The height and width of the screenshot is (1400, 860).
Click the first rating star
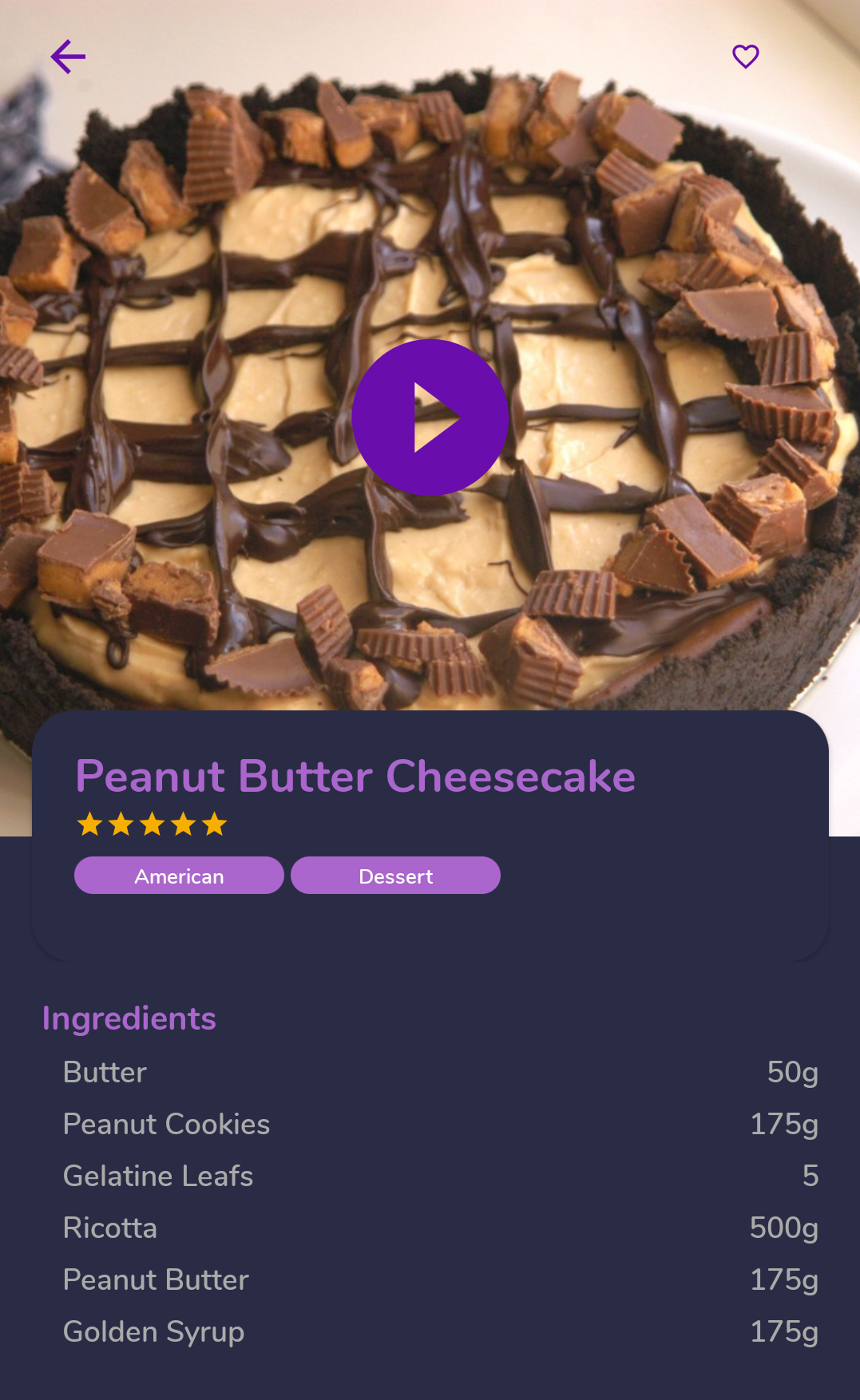point(89,825)
